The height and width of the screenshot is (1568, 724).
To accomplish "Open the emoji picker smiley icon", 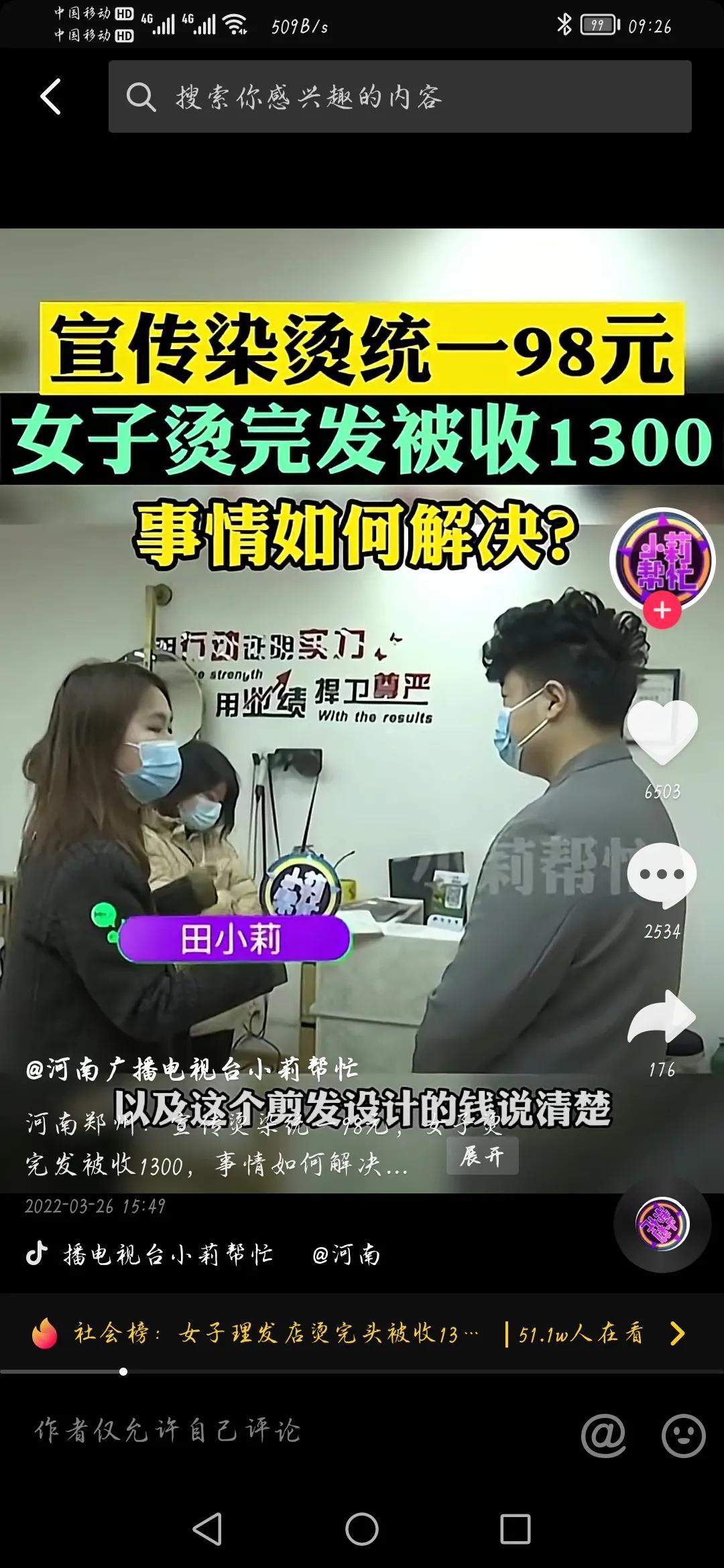I will coord(684,1435).
